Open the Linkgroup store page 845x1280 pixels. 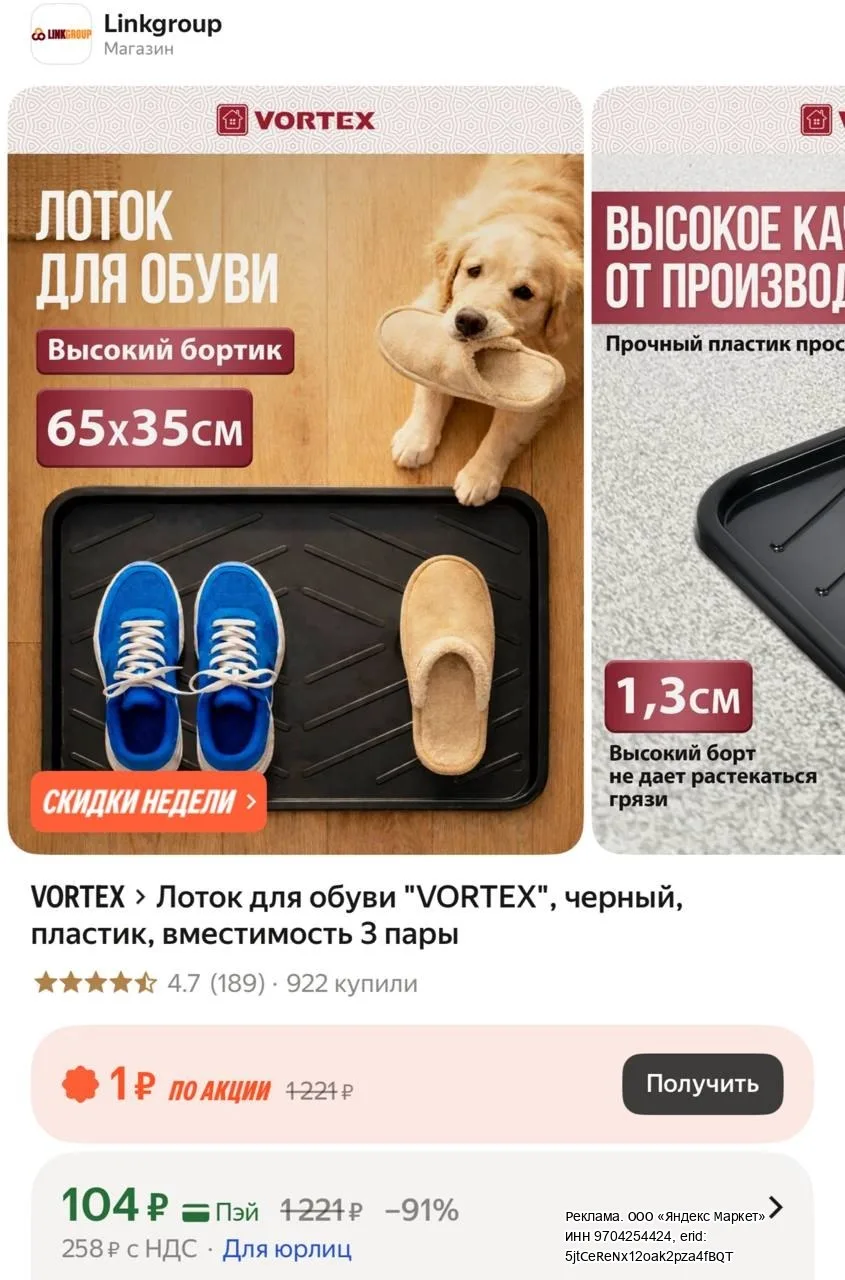[x=127, y=34]
